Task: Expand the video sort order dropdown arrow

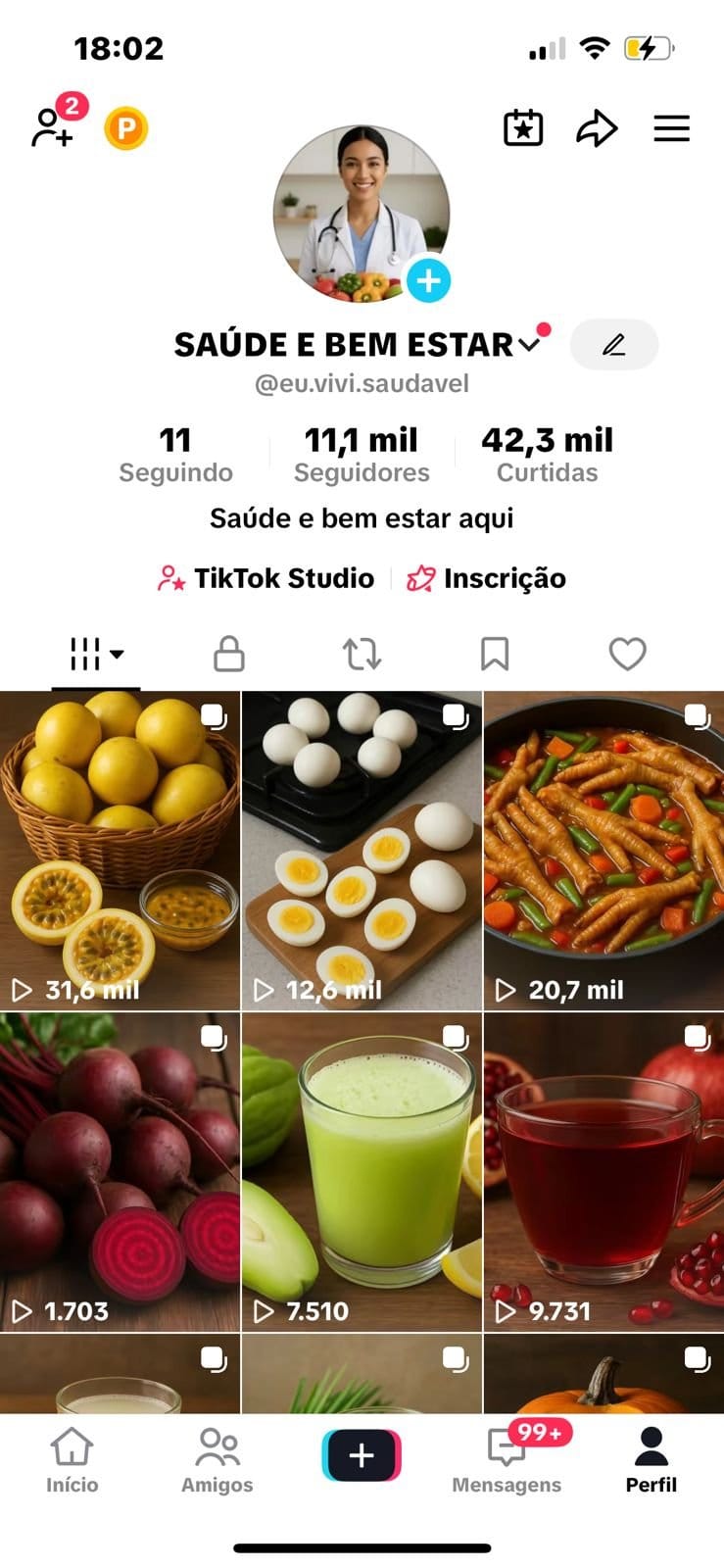Action: point(118,657)
